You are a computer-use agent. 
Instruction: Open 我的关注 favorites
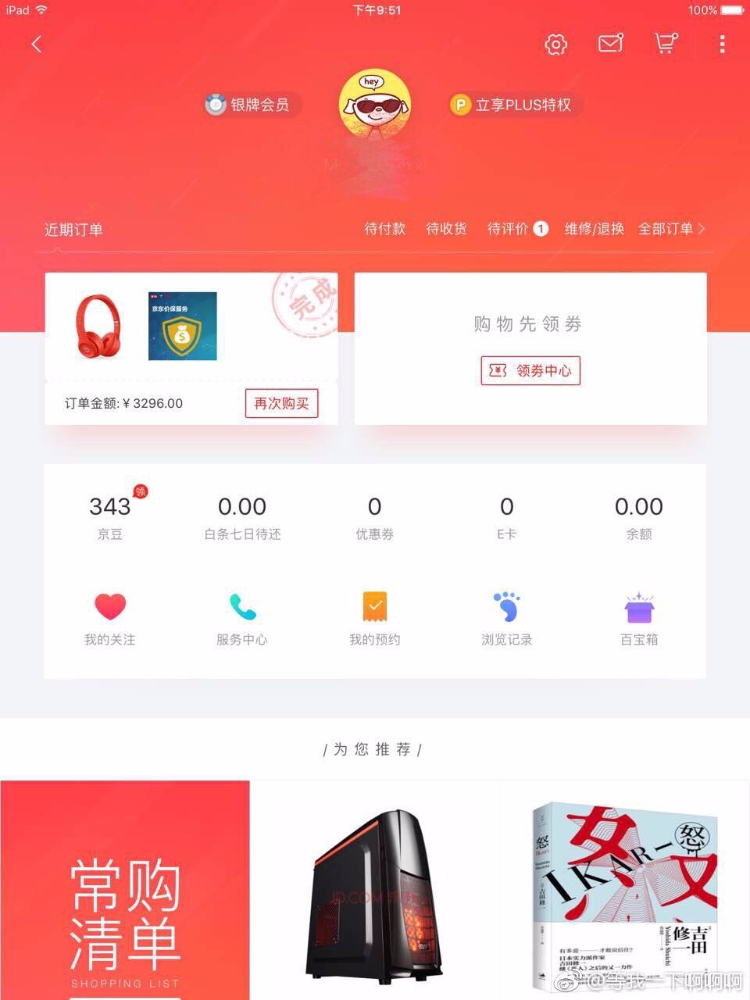point(110,619)
